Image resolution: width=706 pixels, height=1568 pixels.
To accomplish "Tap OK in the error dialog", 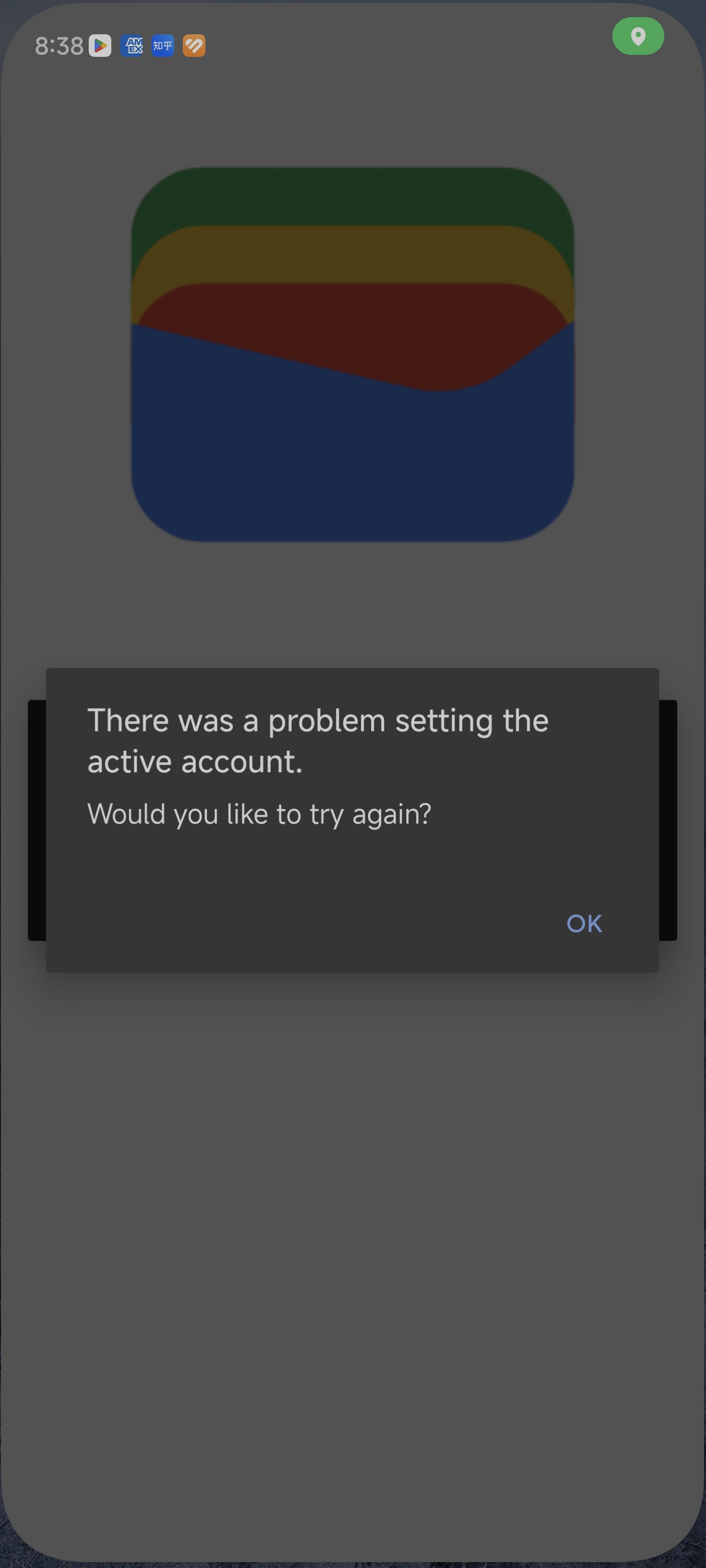I will coord(583,923).
